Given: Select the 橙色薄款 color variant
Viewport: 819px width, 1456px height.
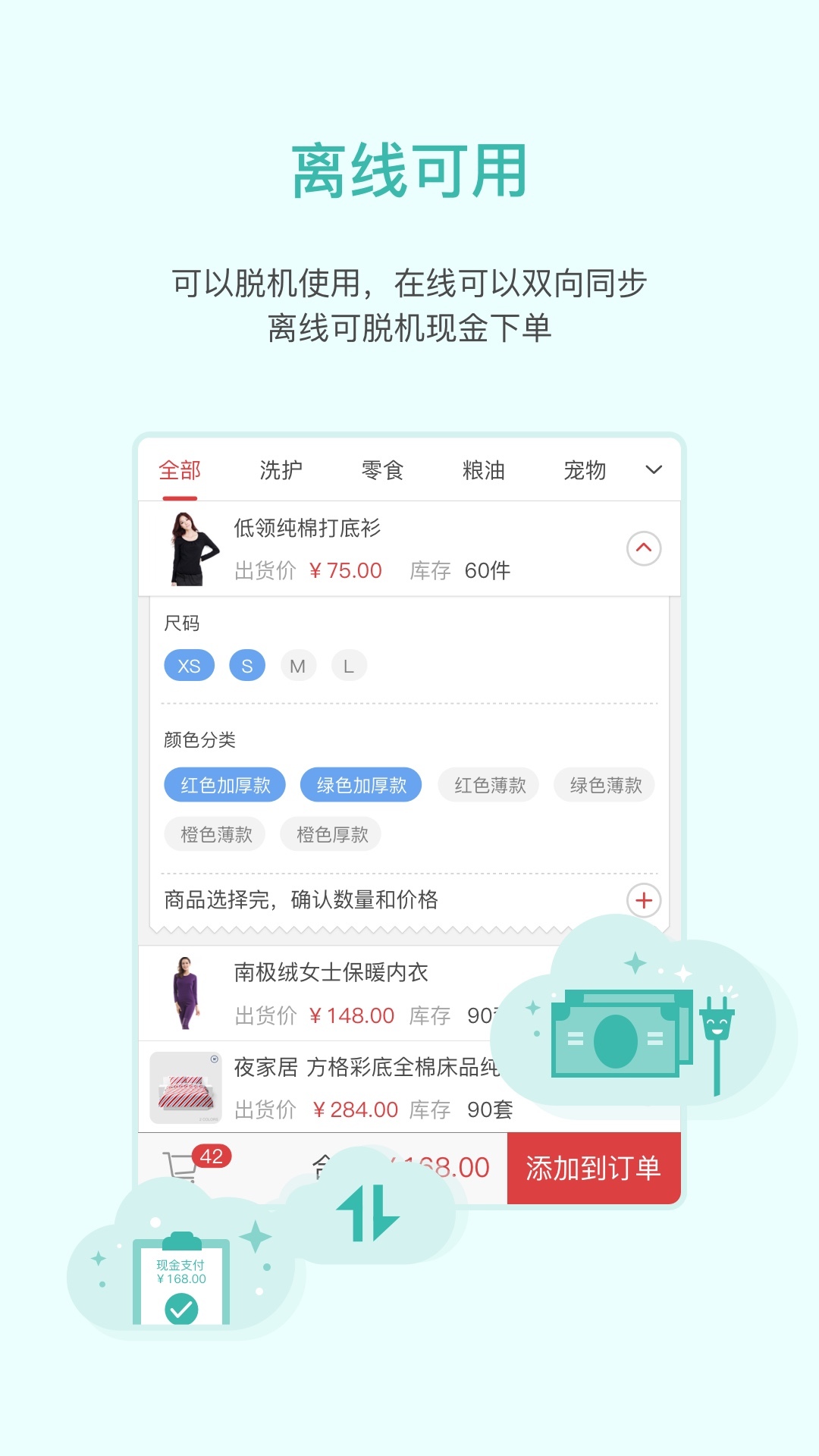Looking at the screenshot, I should point(214,833).
